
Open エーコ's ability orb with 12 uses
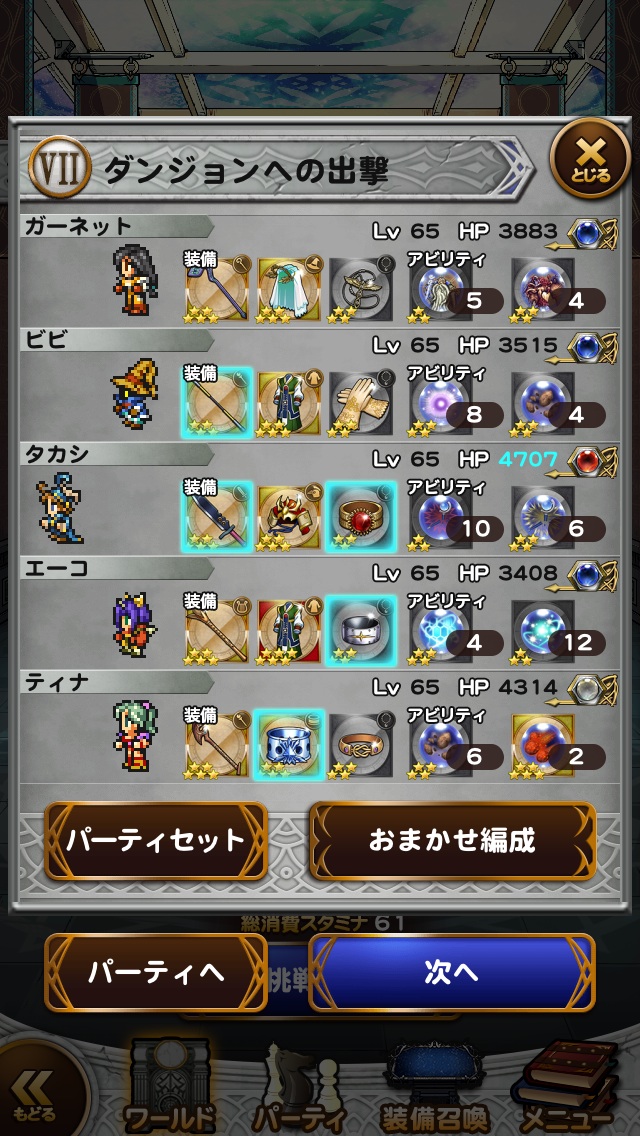pos(544,630)
